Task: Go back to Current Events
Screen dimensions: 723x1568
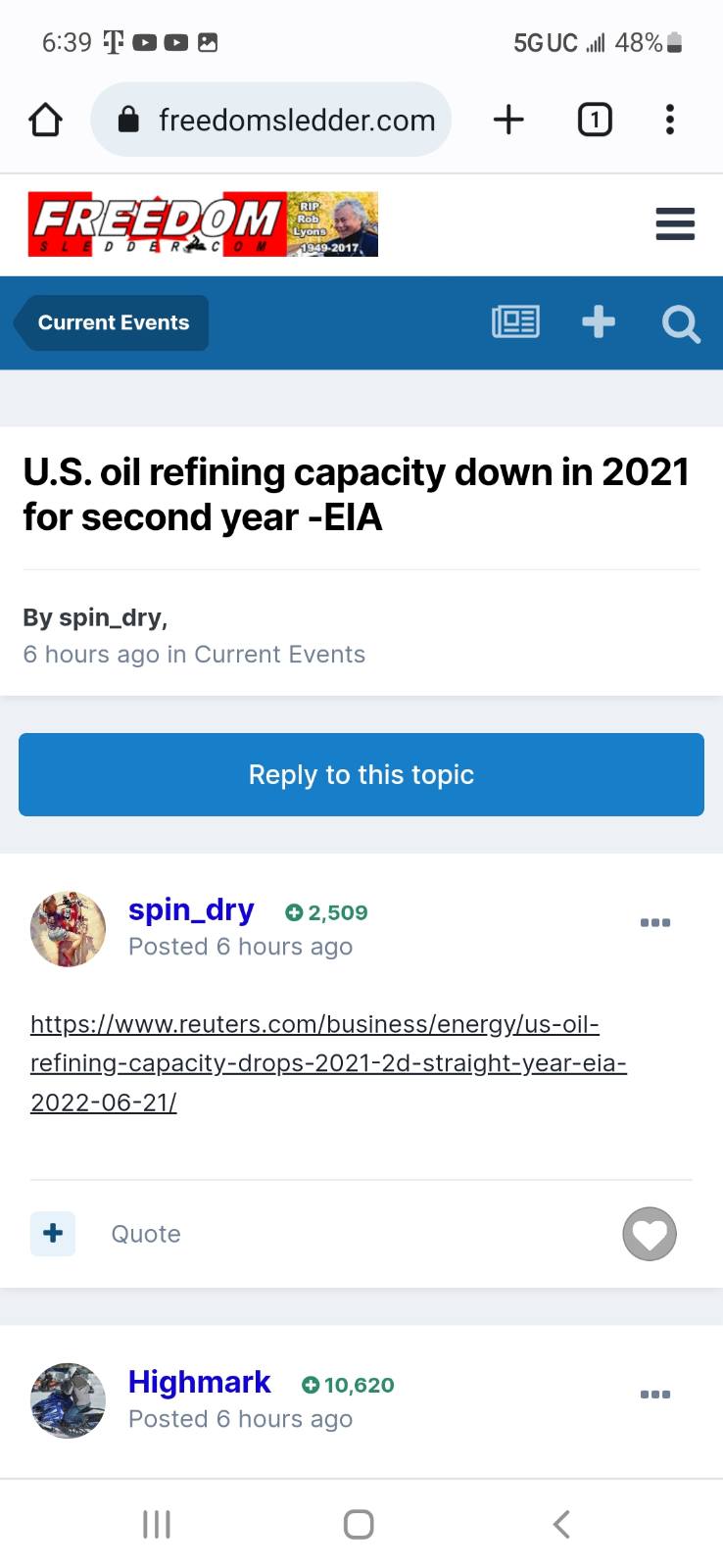Action: (111, 322)
